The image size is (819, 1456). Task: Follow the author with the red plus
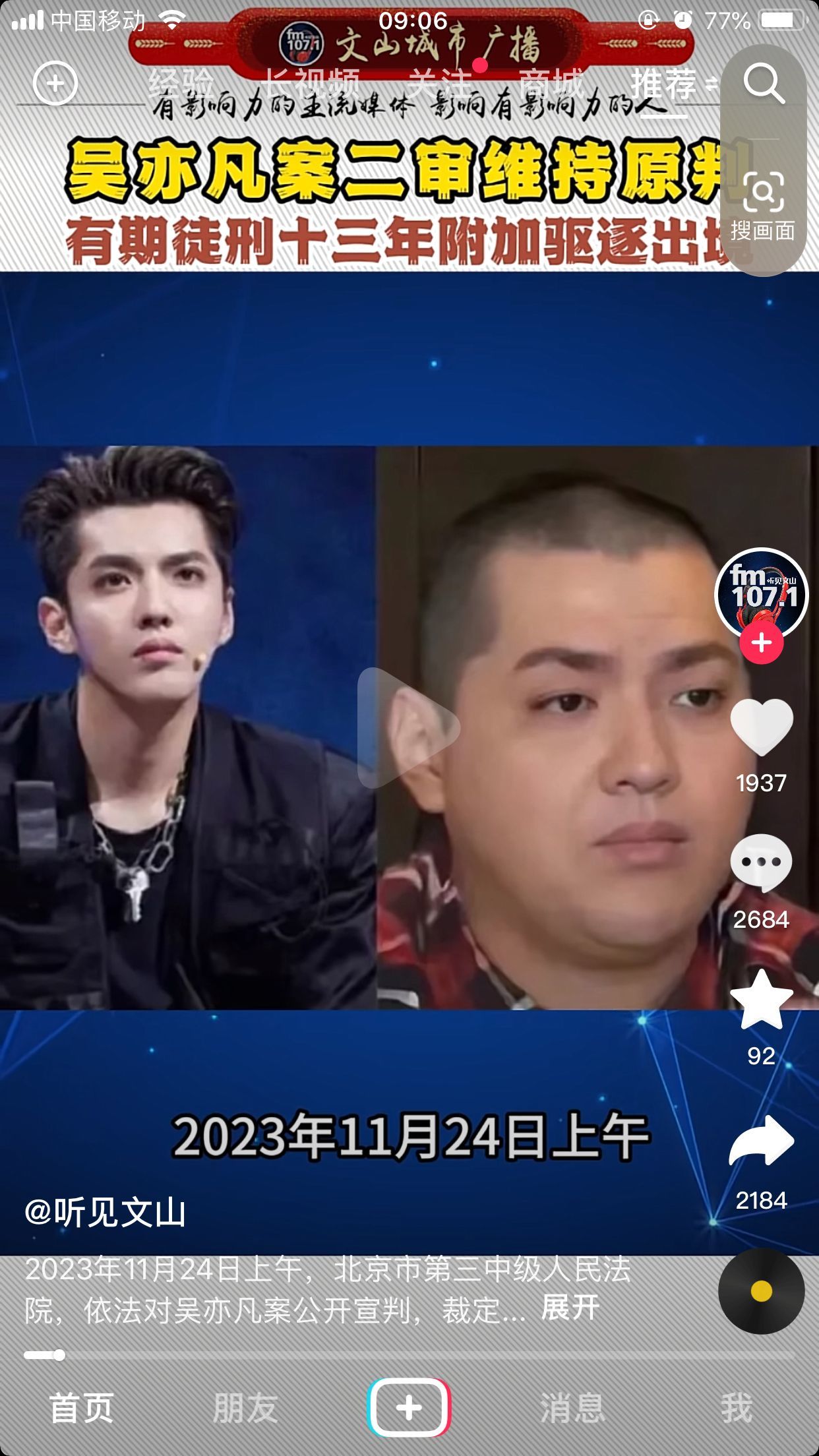(x=762, y=642)
